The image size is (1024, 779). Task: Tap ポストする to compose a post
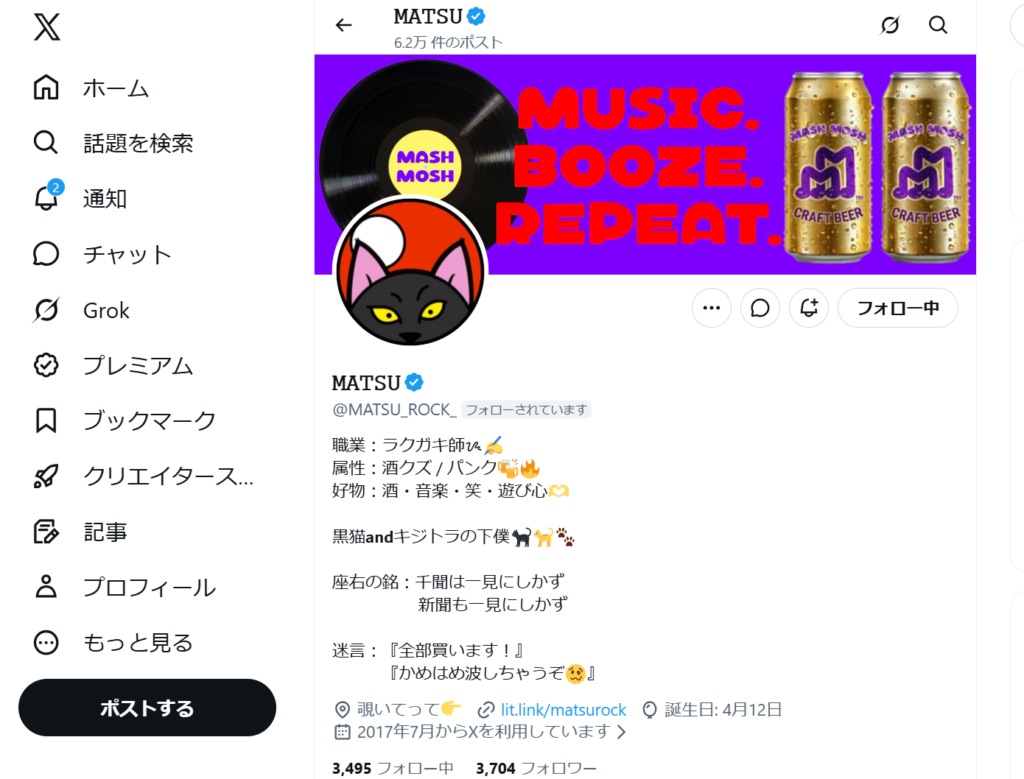click(147, 708)
